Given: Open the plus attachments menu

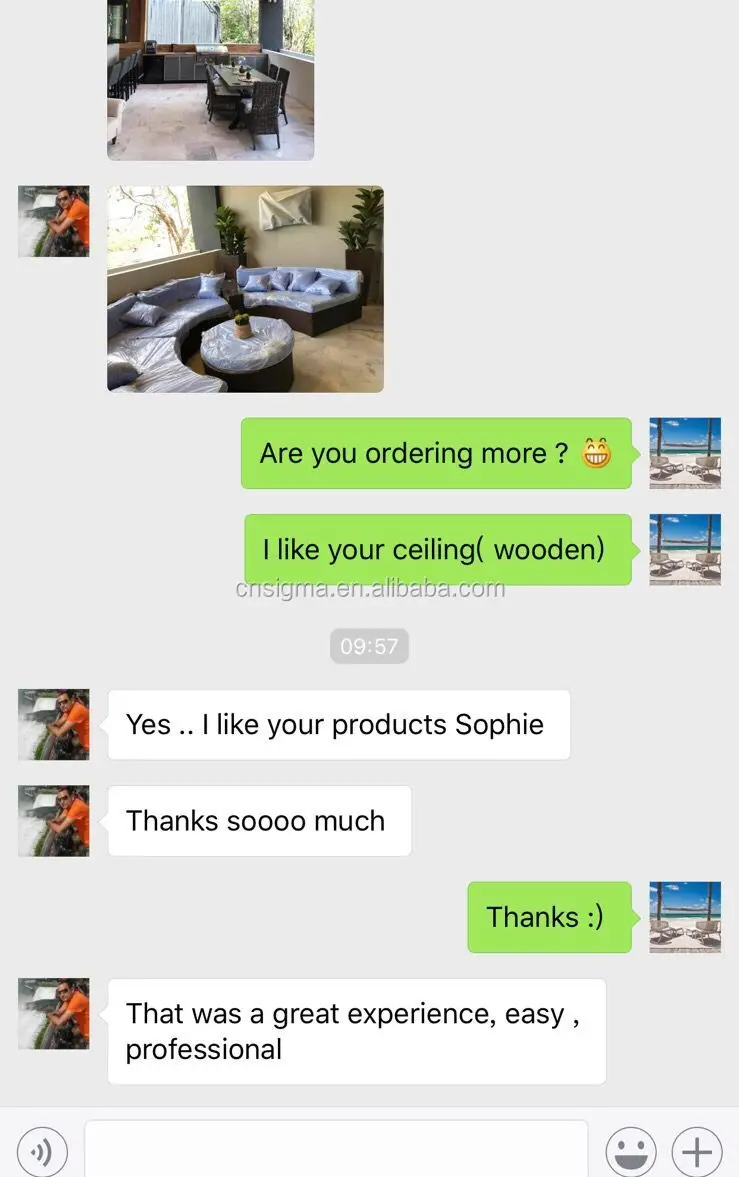Looking at the screenshot, I should pyautogui.click(x=696, y=1152).
